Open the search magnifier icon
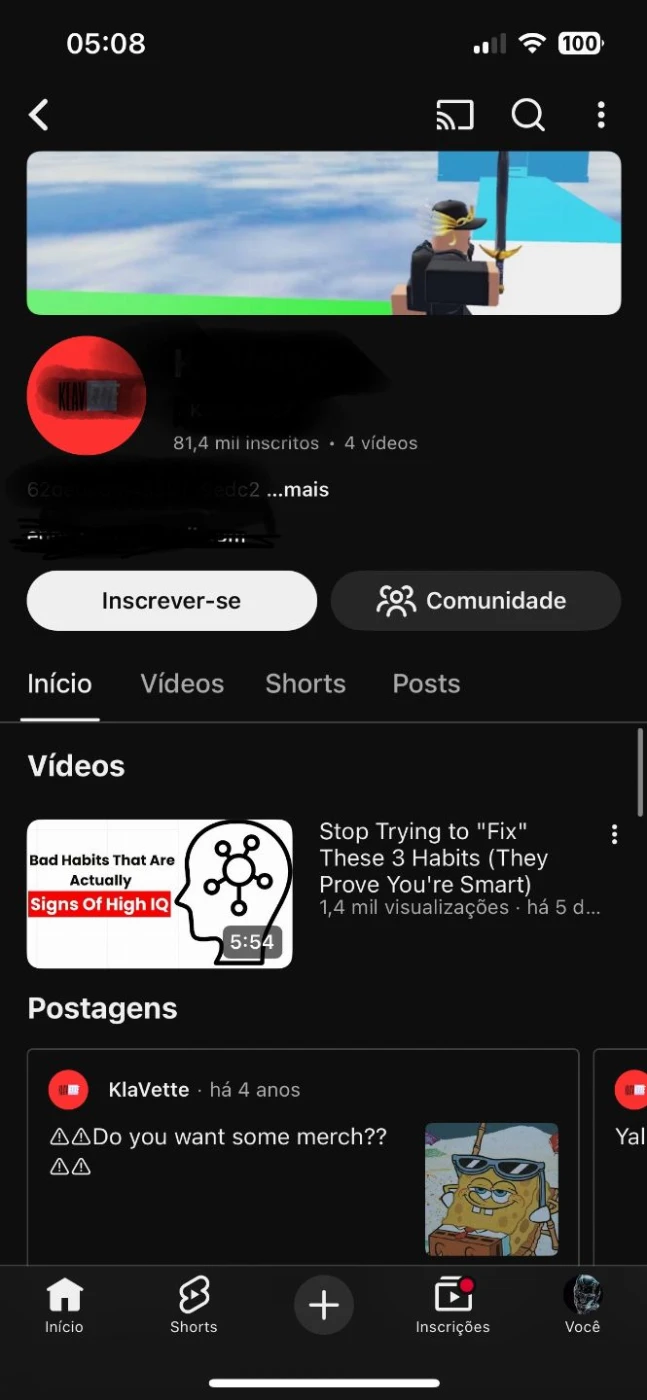647x1400 pixels. [528, 116]
